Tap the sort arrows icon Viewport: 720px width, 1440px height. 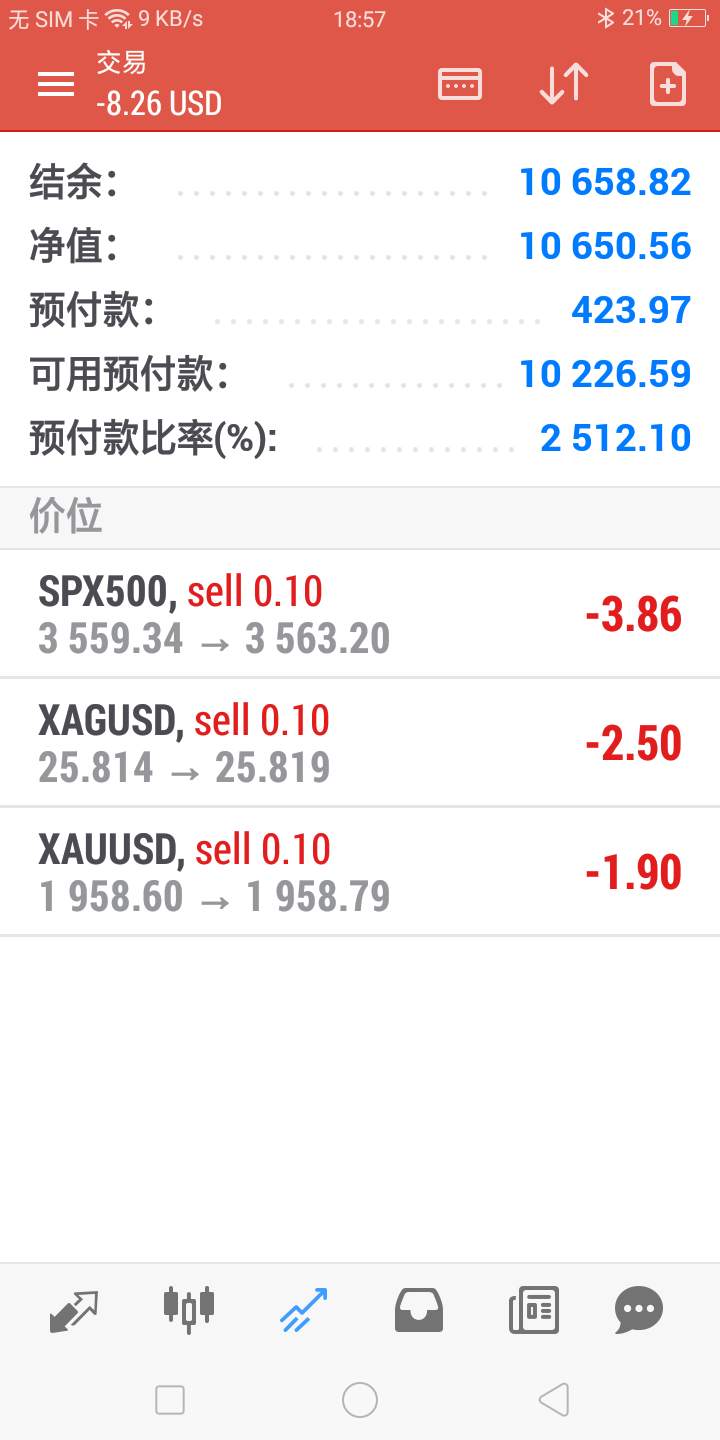[x=564, y=84]
